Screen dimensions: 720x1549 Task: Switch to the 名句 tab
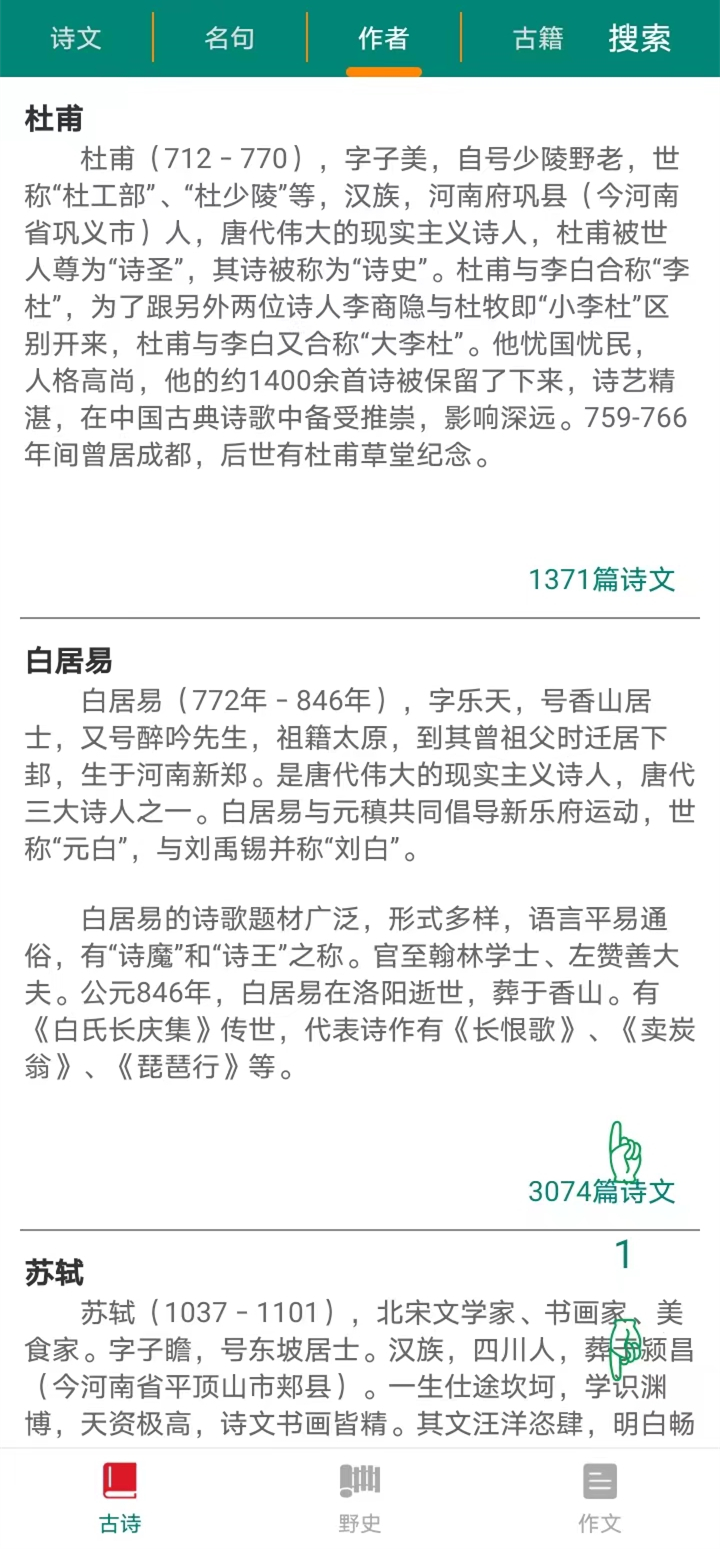(x=229, y=38)
